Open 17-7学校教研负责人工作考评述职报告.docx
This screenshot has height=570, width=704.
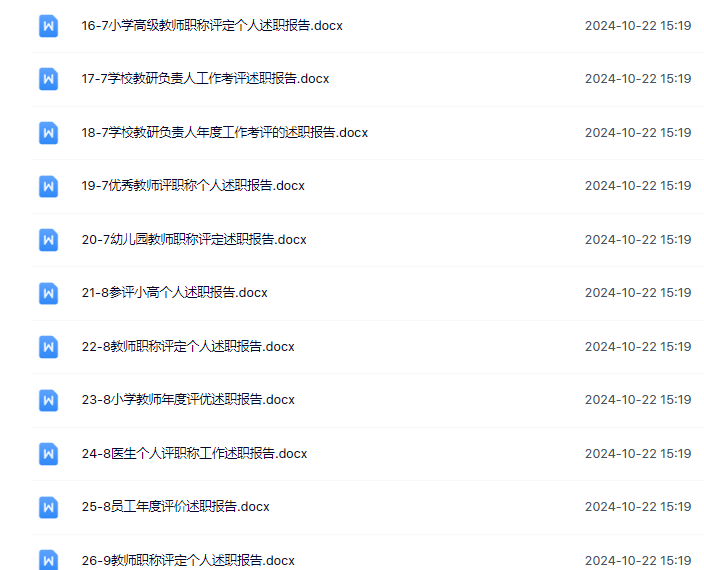pyautogui.click(x=205, y=79)
